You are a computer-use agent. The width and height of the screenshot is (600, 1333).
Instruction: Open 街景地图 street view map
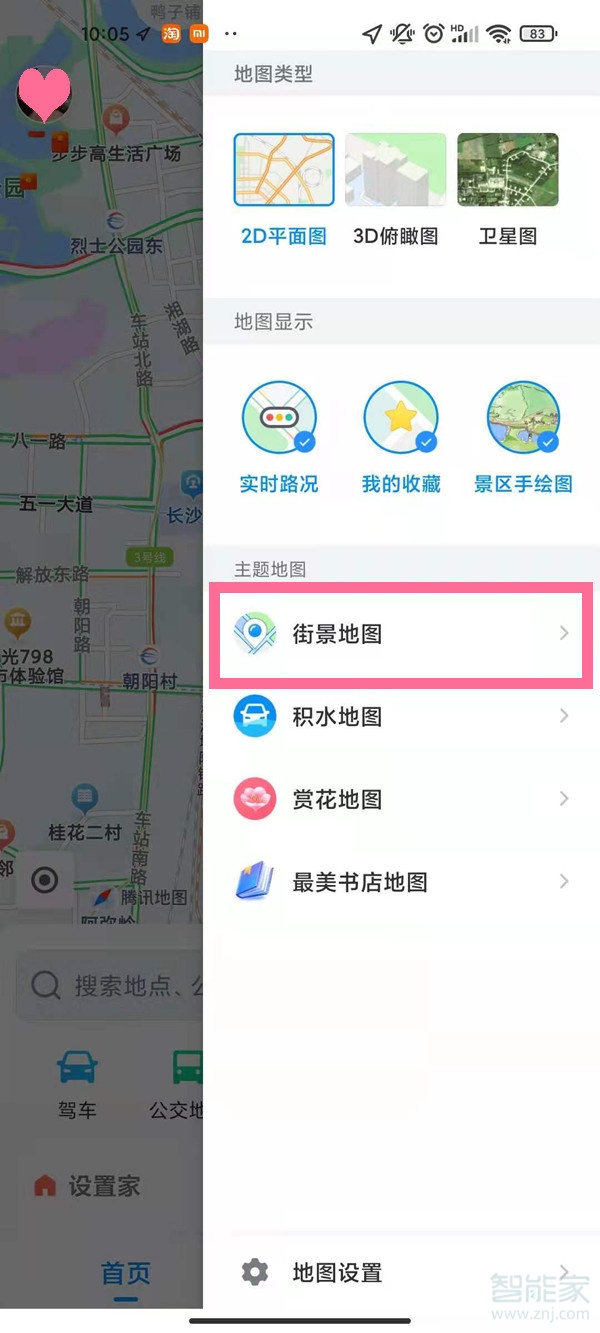click(400, 634)
